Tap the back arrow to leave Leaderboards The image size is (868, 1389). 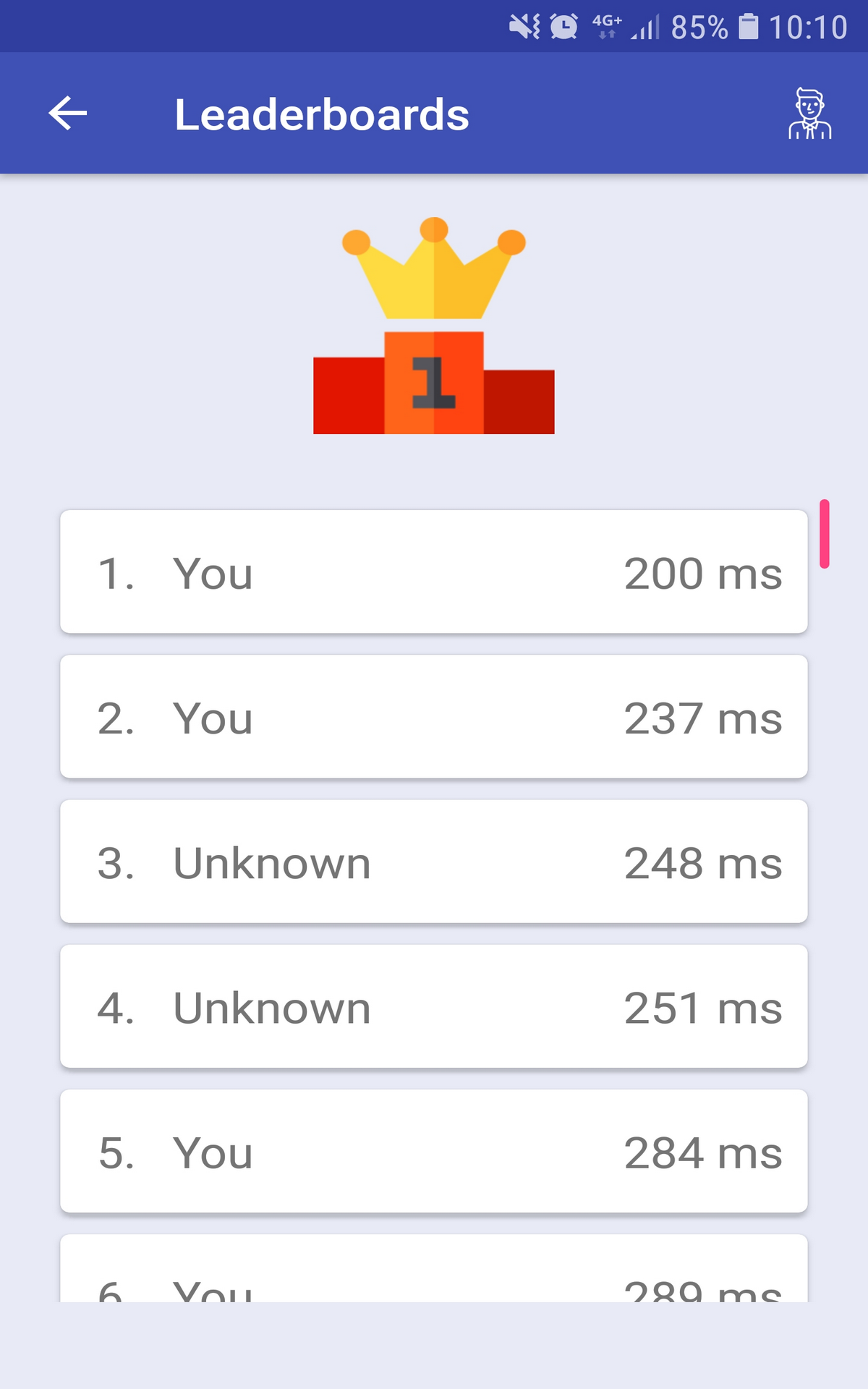[x=67, y=114]
